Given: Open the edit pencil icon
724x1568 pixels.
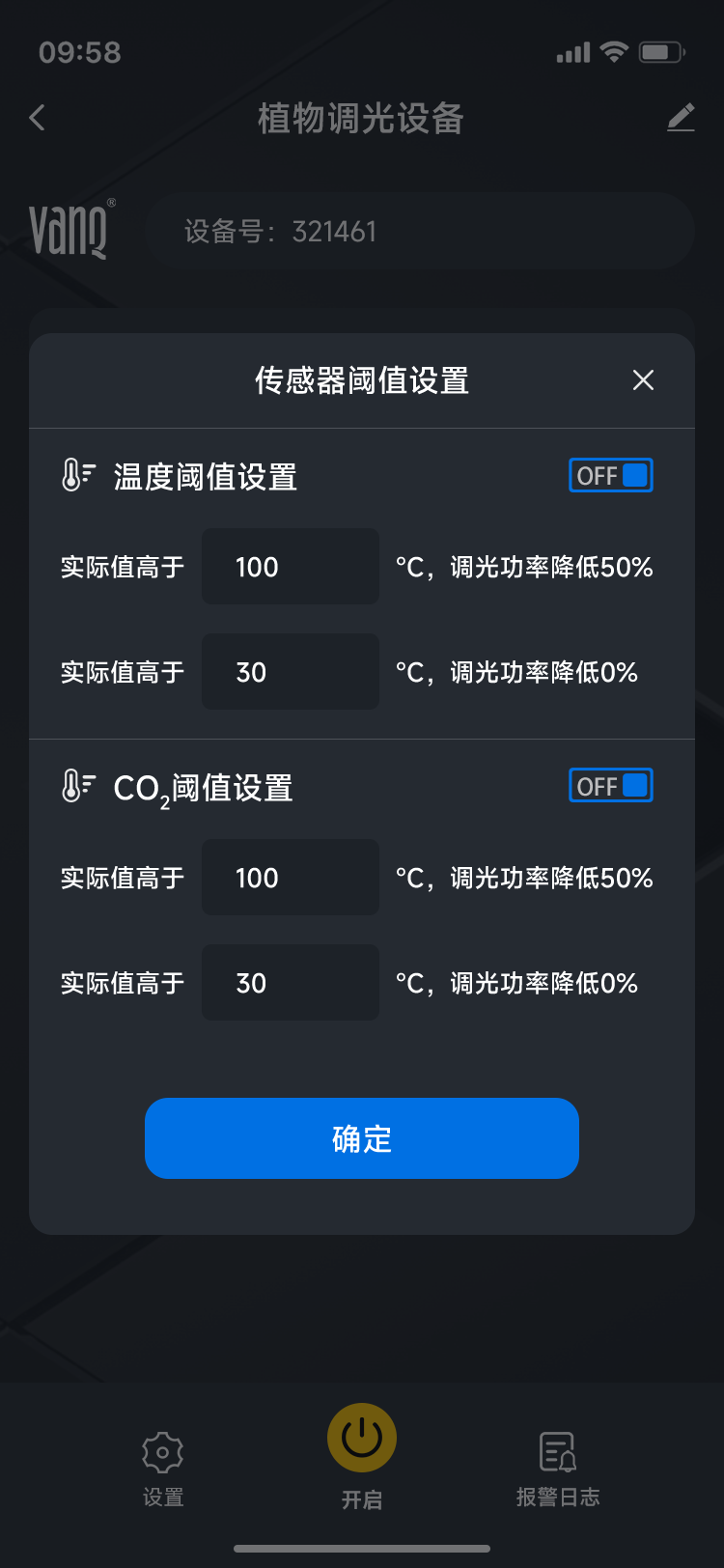Looking at the screenshot, I should 681,118.
